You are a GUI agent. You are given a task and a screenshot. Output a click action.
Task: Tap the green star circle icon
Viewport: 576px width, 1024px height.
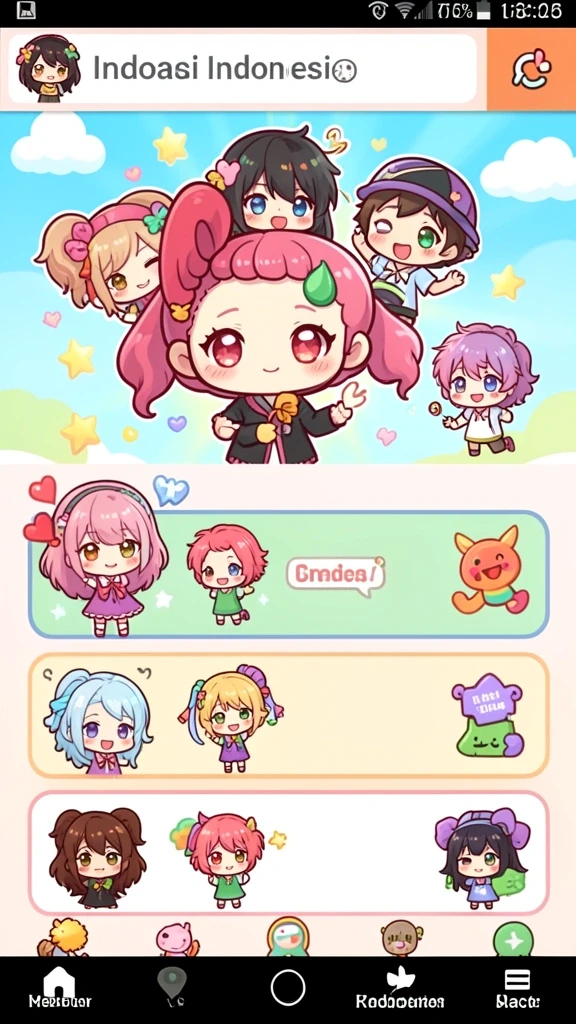(x=513, y=940)
